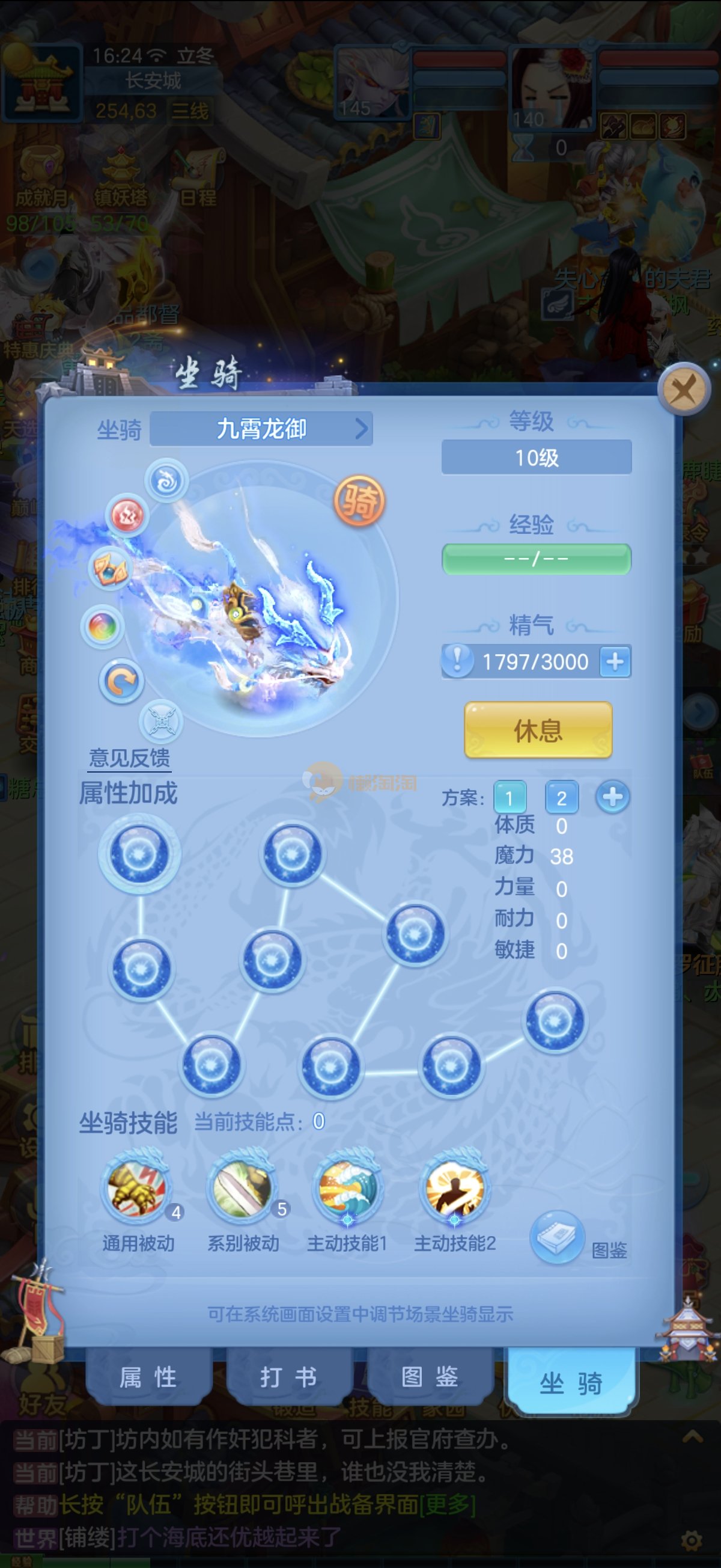The image size is (721, 1568).
Task: Select attribute scheme 1
Action: [x=510, y=797]
